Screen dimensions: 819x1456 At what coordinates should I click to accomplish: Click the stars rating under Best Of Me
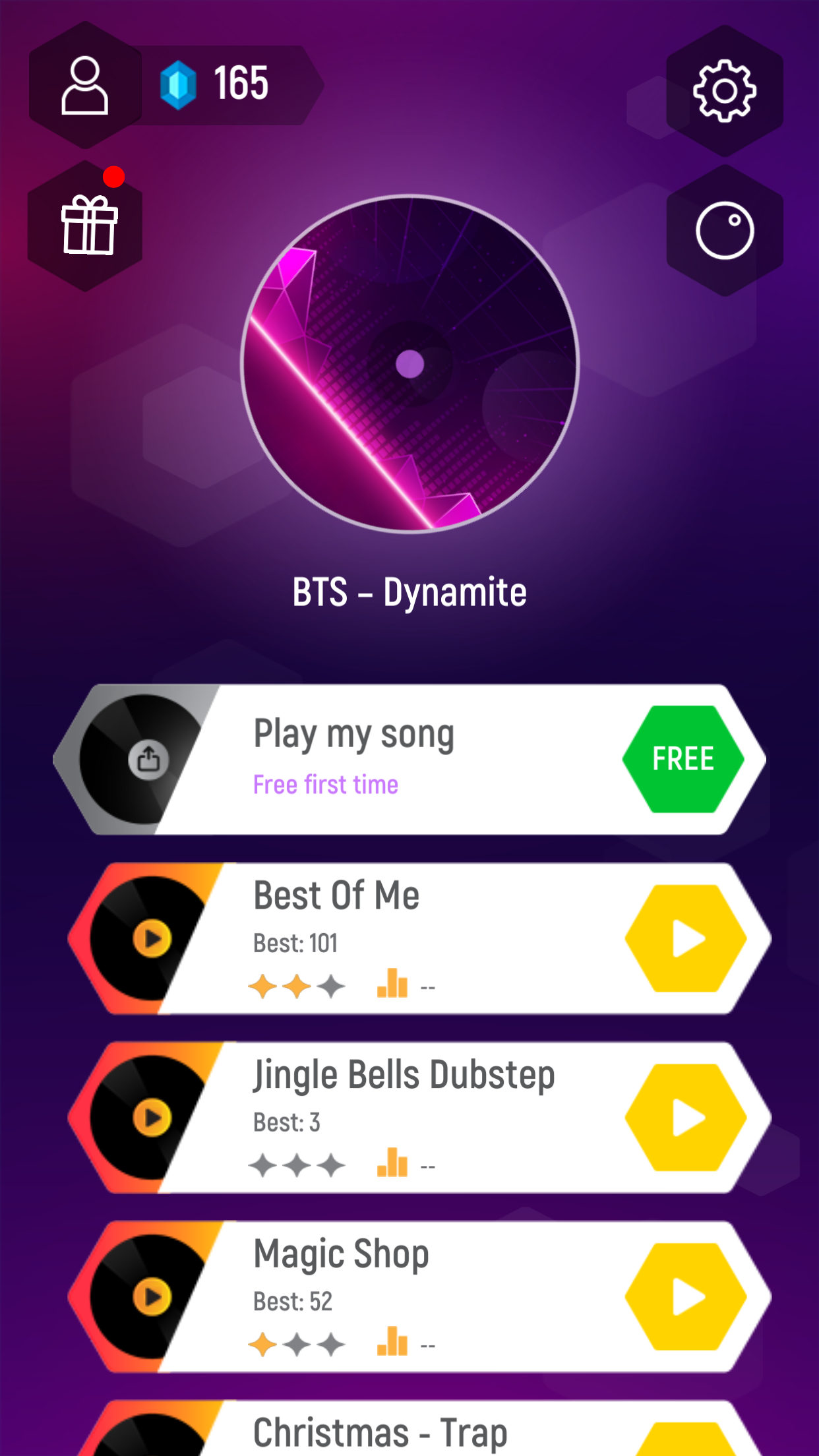295,986
